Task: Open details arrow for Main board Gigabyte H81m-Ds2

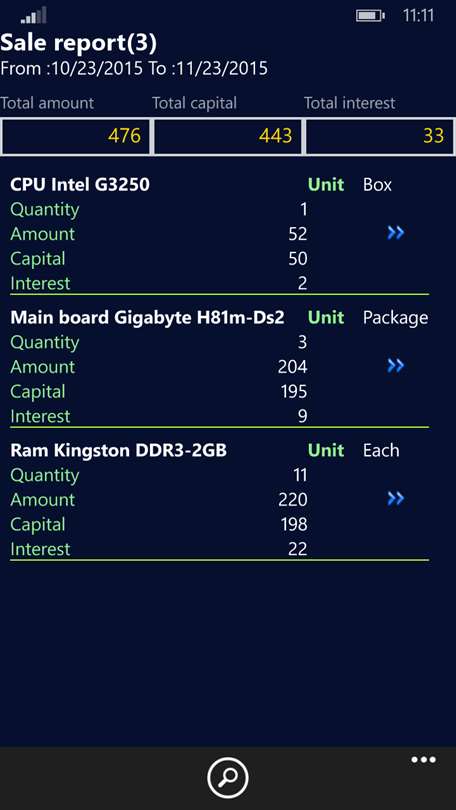Action: (x=396, y=366)
